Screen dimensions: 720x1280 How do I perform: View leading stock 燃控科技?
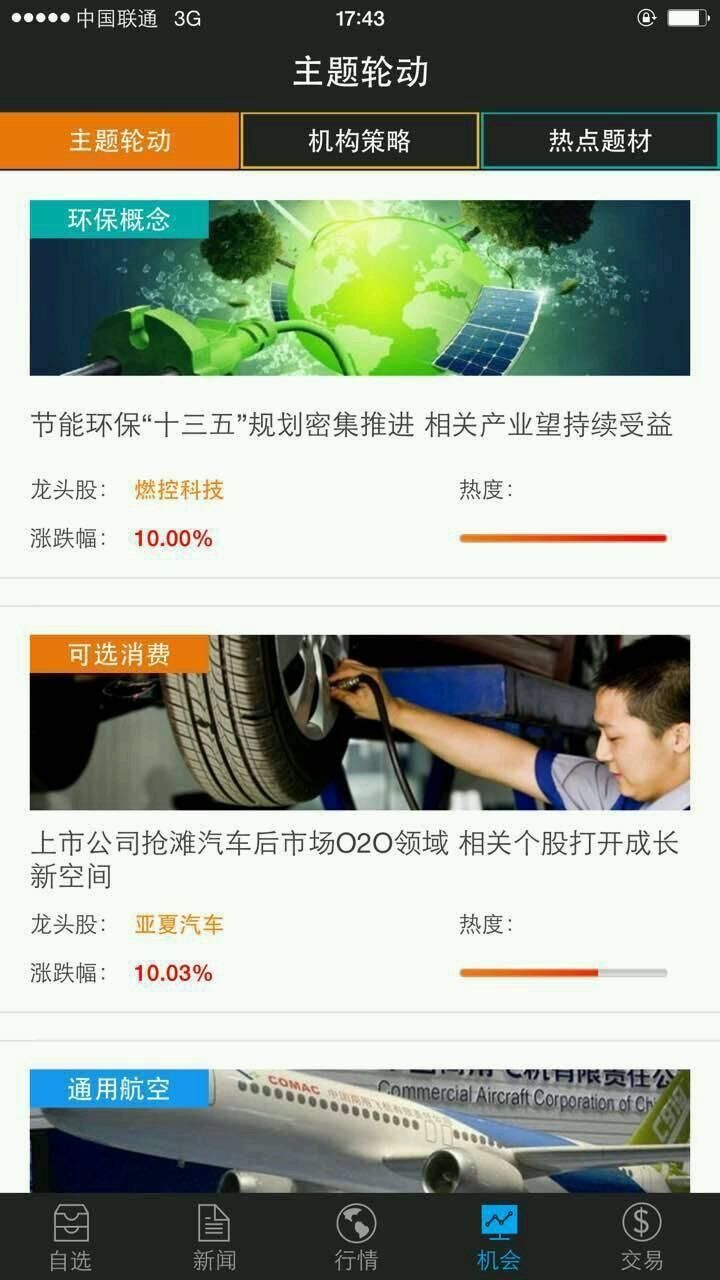click(179, 490)
